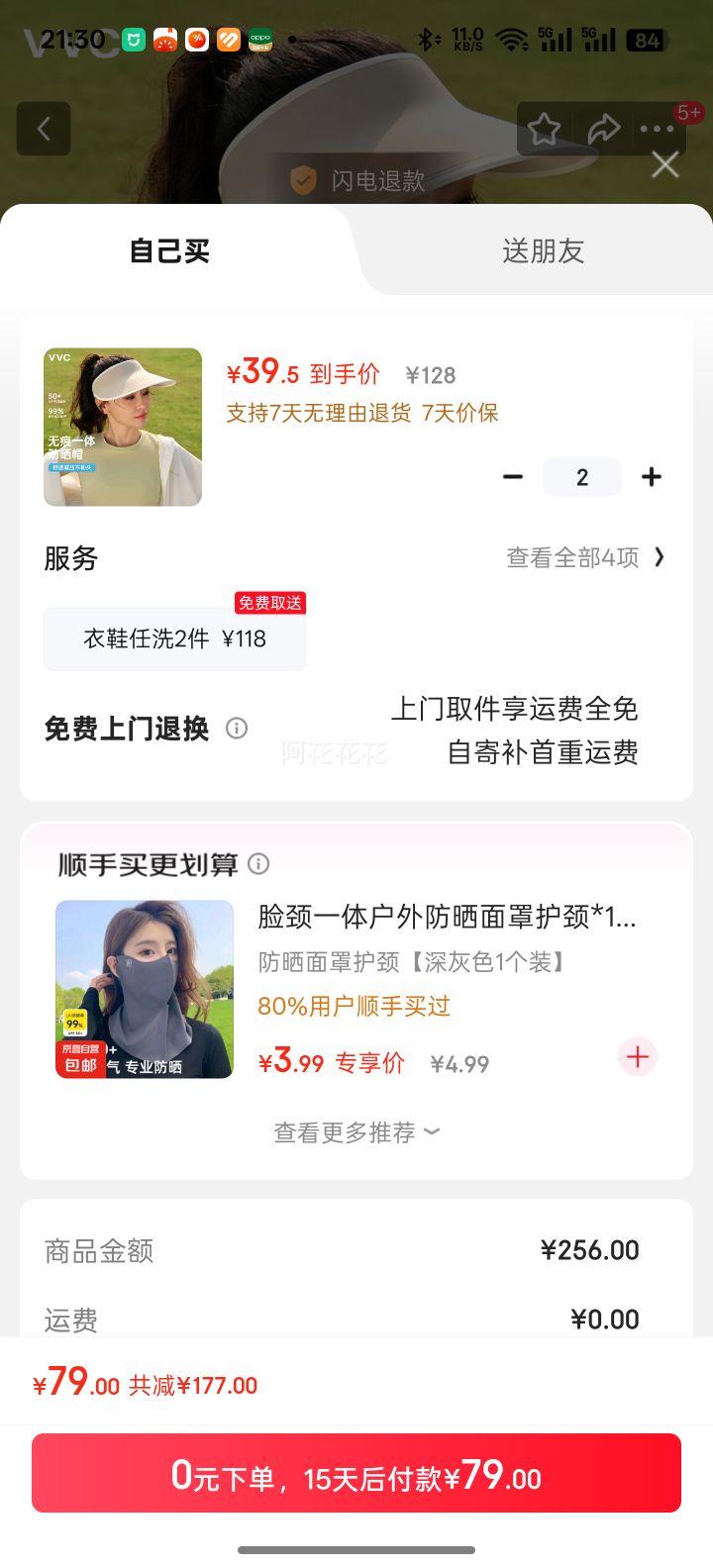This screenshot has height=1568, width=713.
Task: Tap the star to favorite this product
Action: pos(545,129)
